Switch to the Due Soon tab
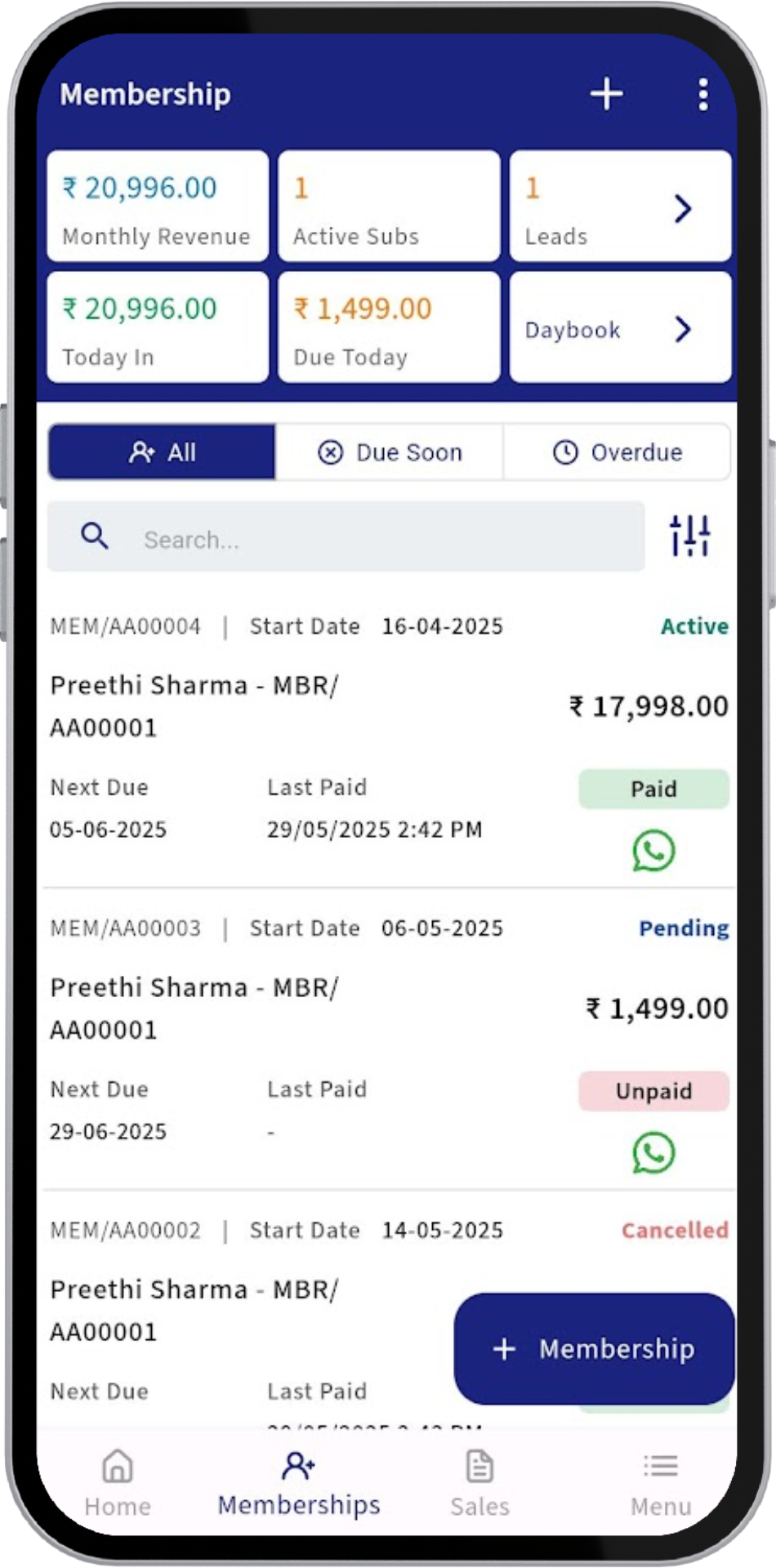Screen dimensions: 776x1568 click(x=390, y=452)
